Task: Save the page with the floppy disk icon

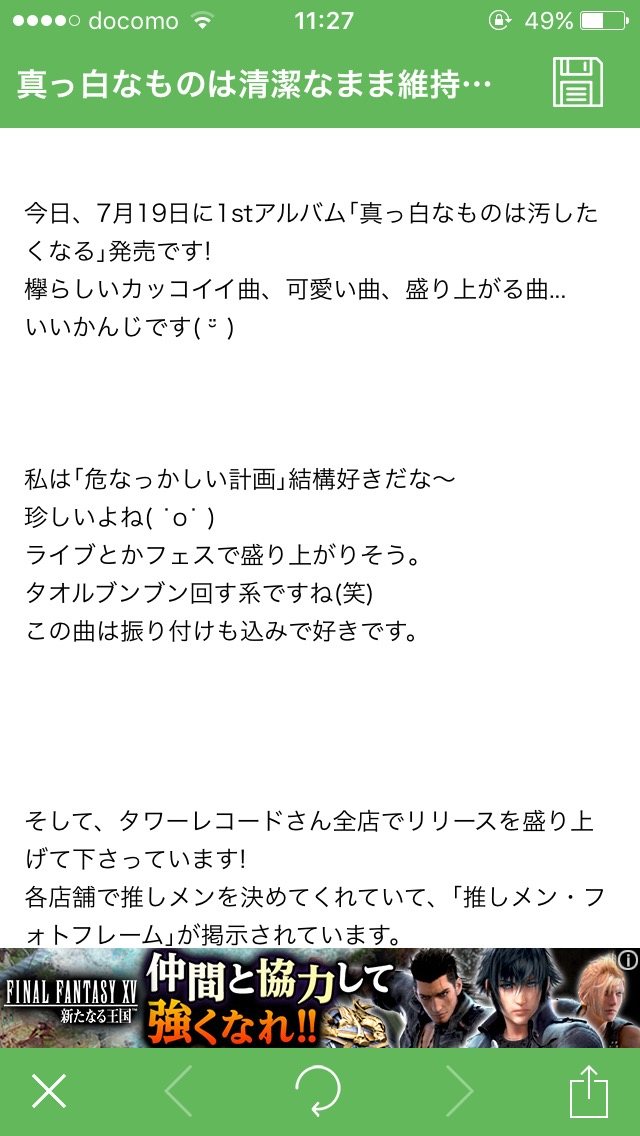Action: pyautogui.click(x=578, y=82)
